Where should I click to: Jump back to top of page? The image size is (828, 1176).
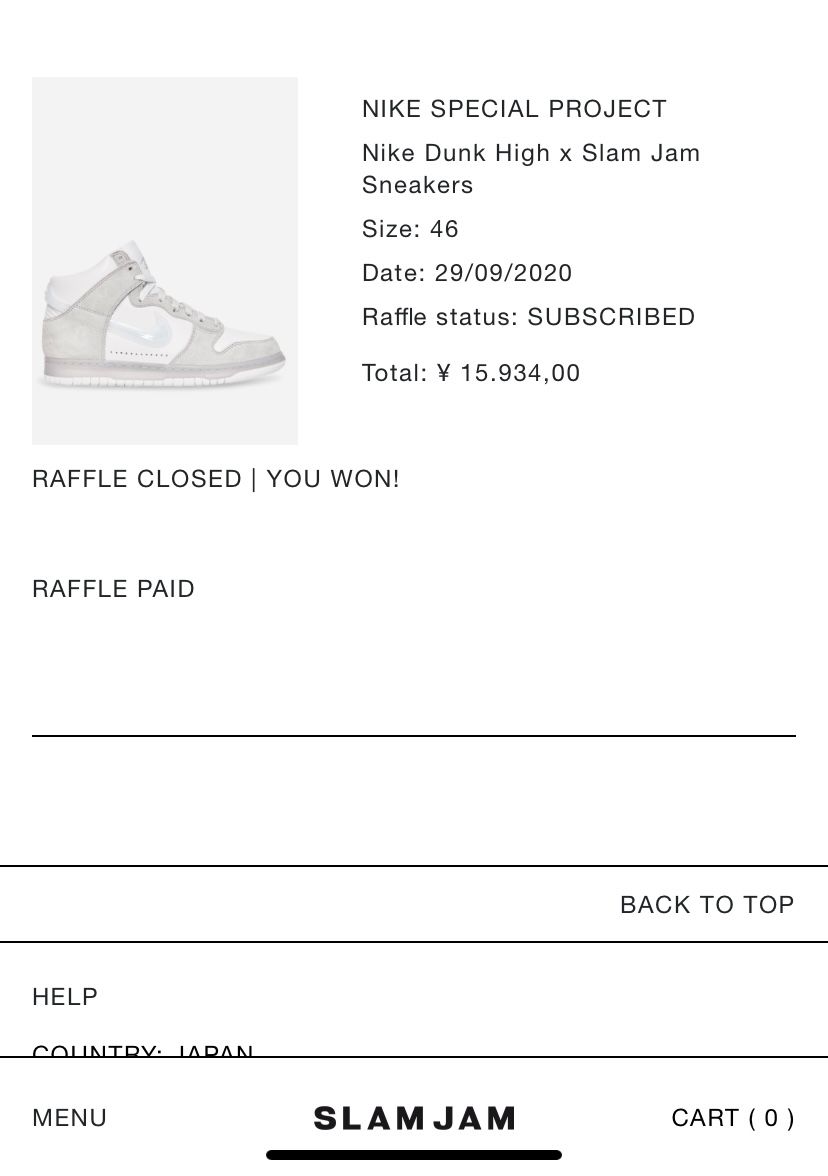(706, 905)
